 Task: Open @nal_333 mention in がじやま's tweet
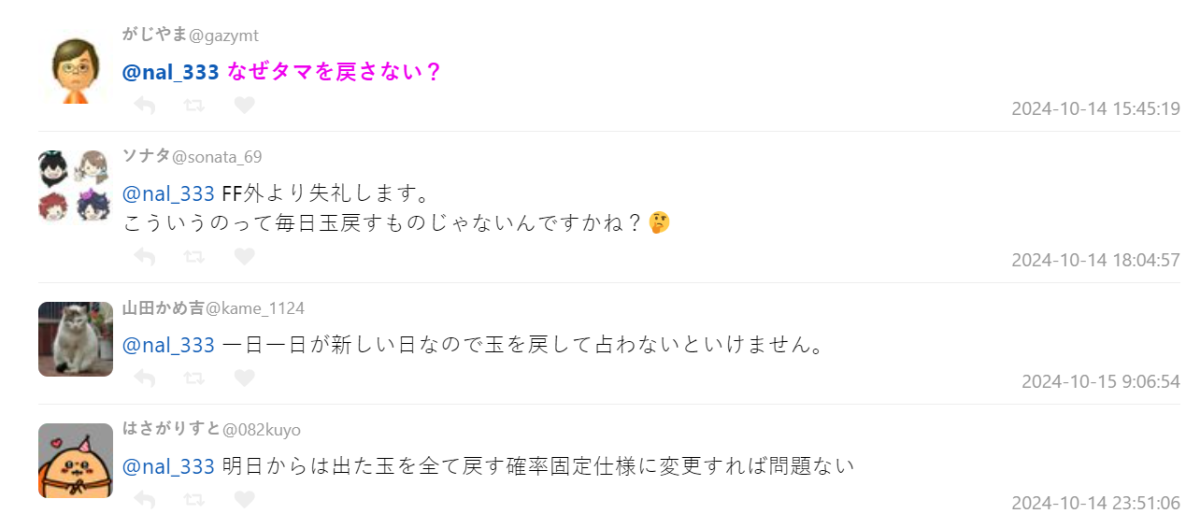pyautogui.click(x=168, y=72)
